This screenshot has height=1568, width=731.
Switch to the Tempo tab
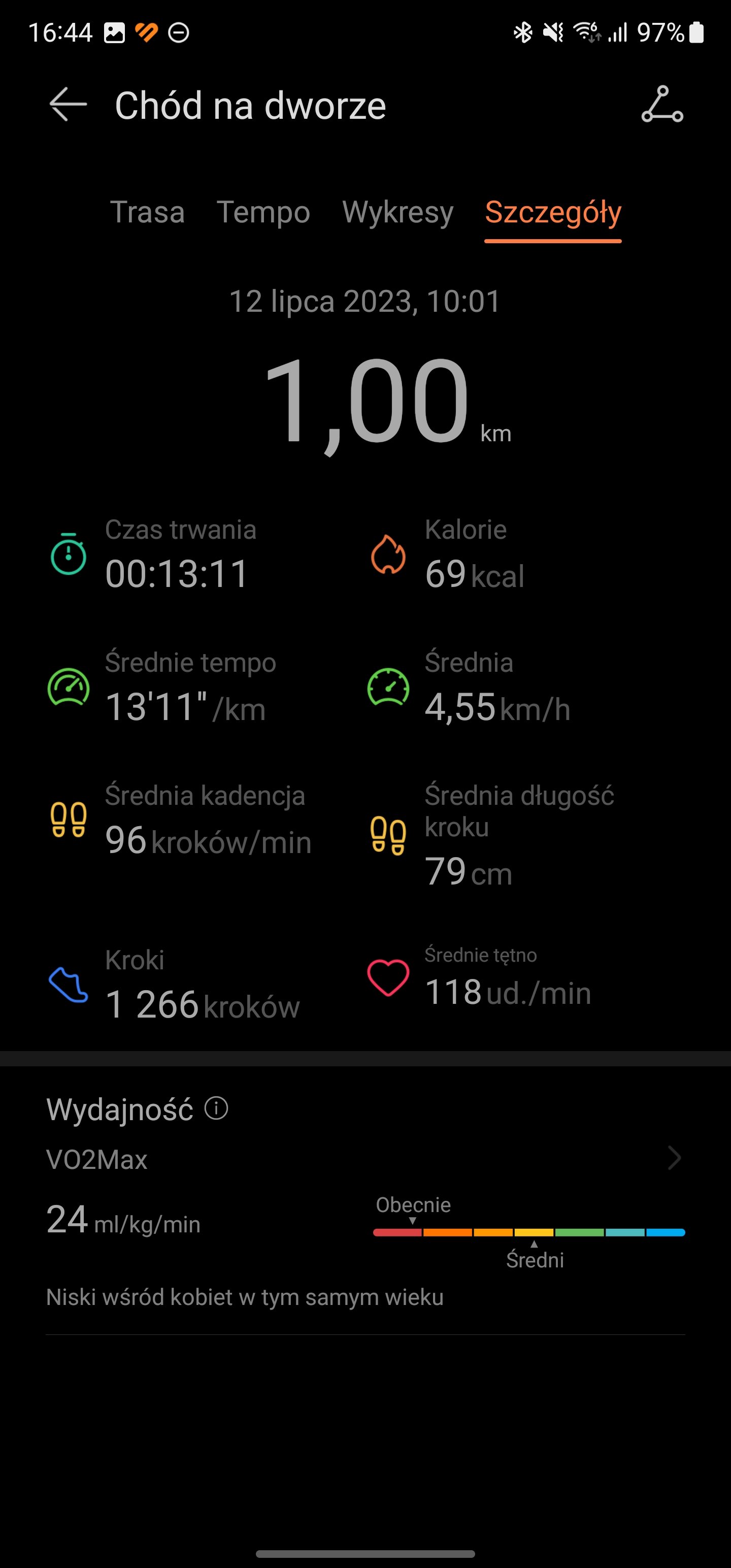pos(263,212)
